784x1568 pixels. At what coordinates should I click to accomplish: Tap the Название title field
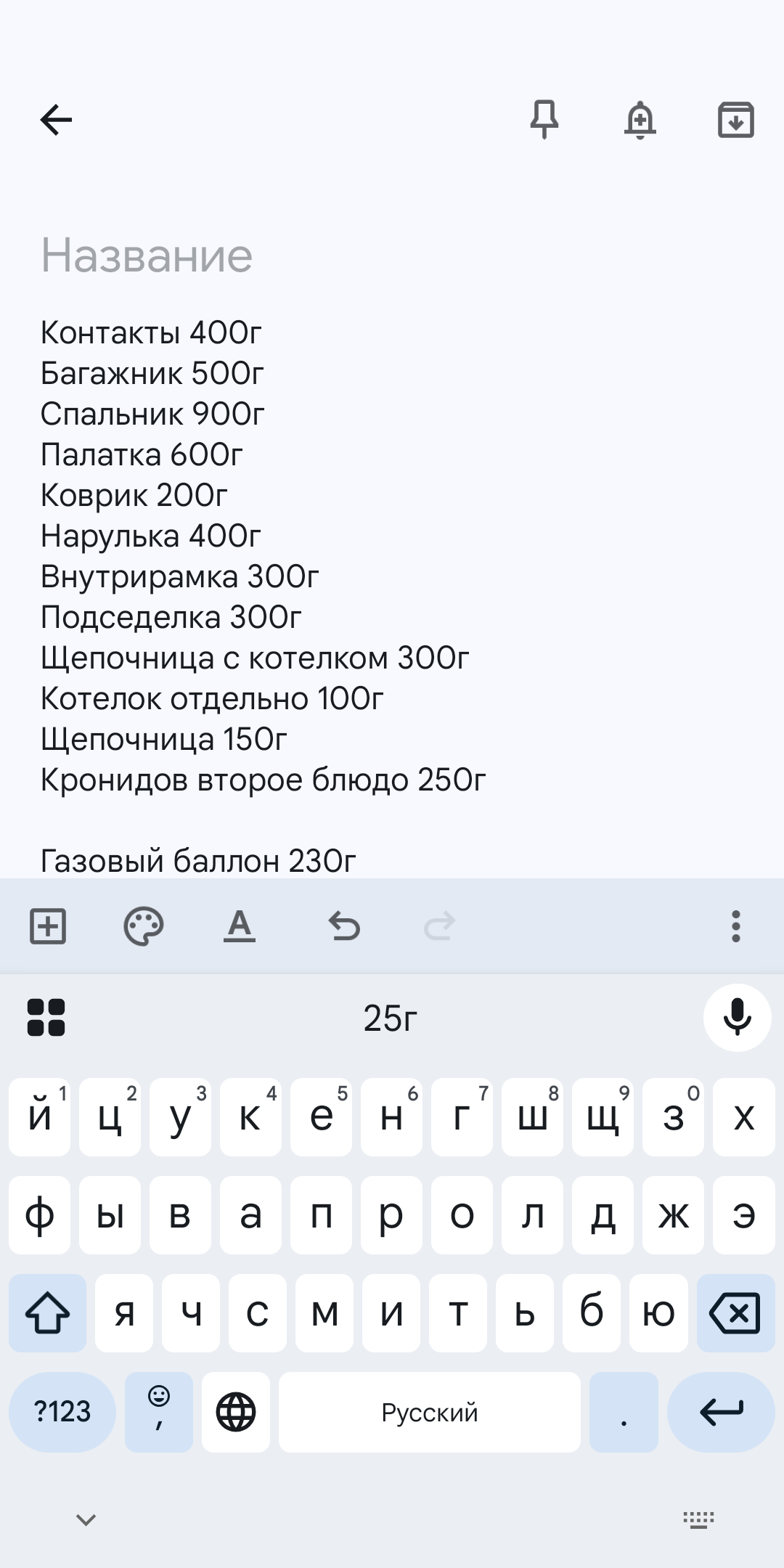[x=147, y=256]
